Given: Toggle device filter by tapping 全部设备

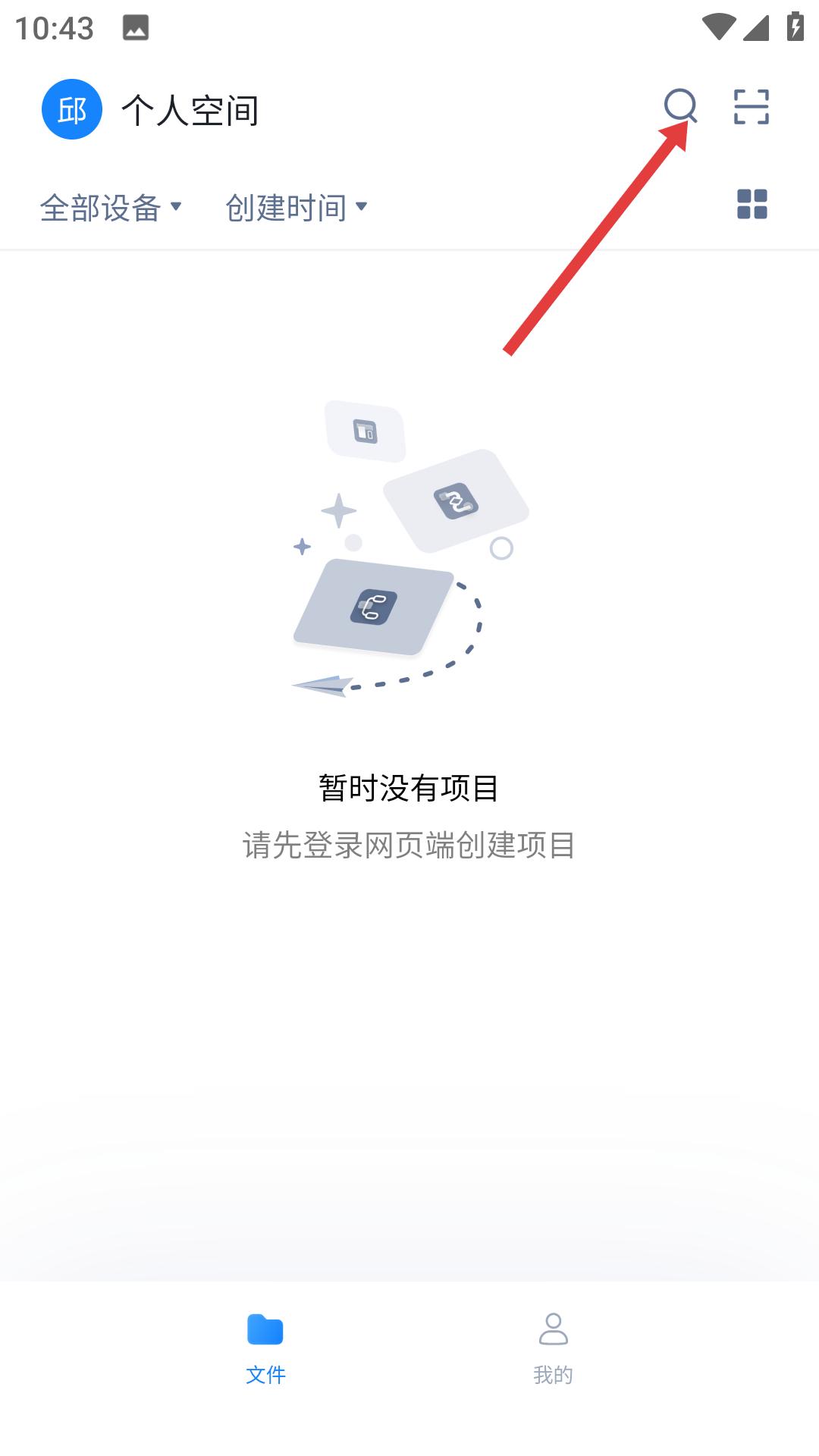Looking at the screenshot, I should 102,206.
